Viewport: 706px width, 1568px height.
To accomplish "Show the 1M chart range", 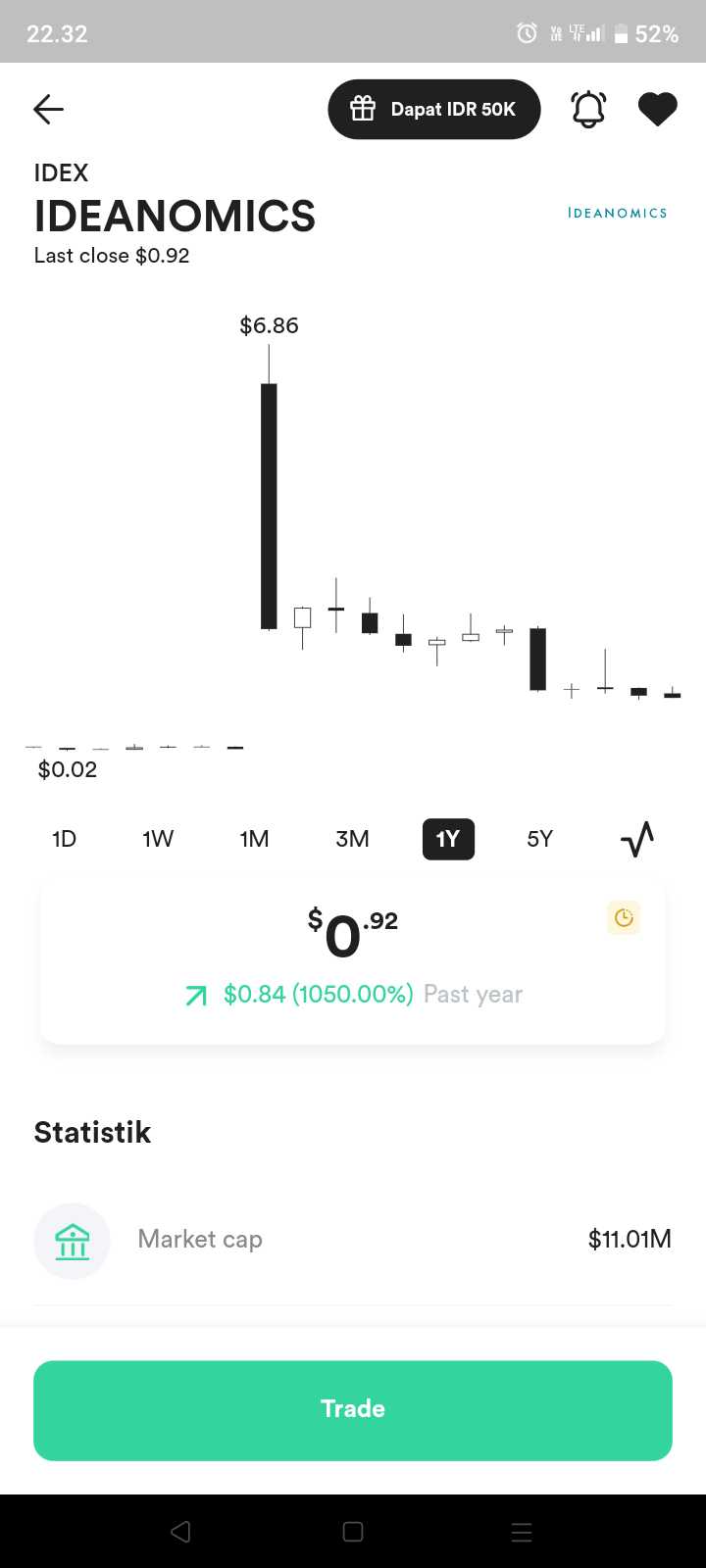I will (x=254, y=839).
